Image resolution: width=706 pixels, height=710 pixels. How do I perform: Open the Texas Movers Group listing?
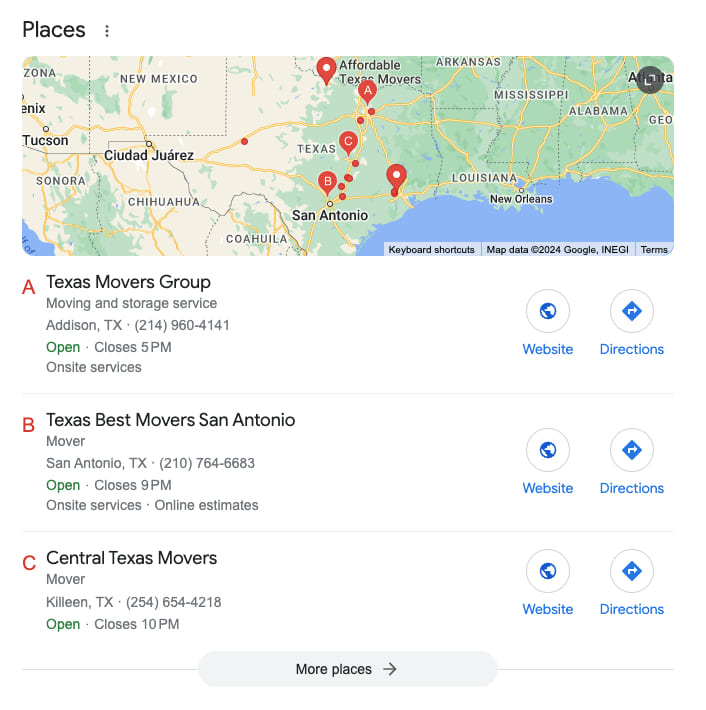tap(128, 282)
